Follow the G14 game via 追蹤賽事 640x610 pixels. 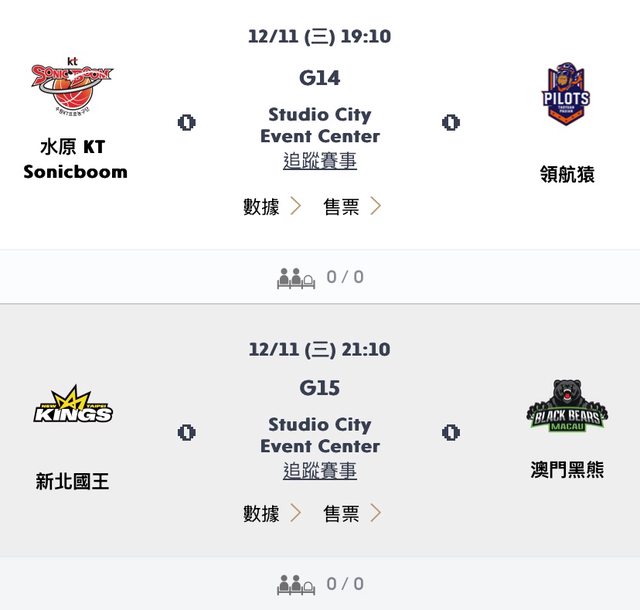point(320,161)
